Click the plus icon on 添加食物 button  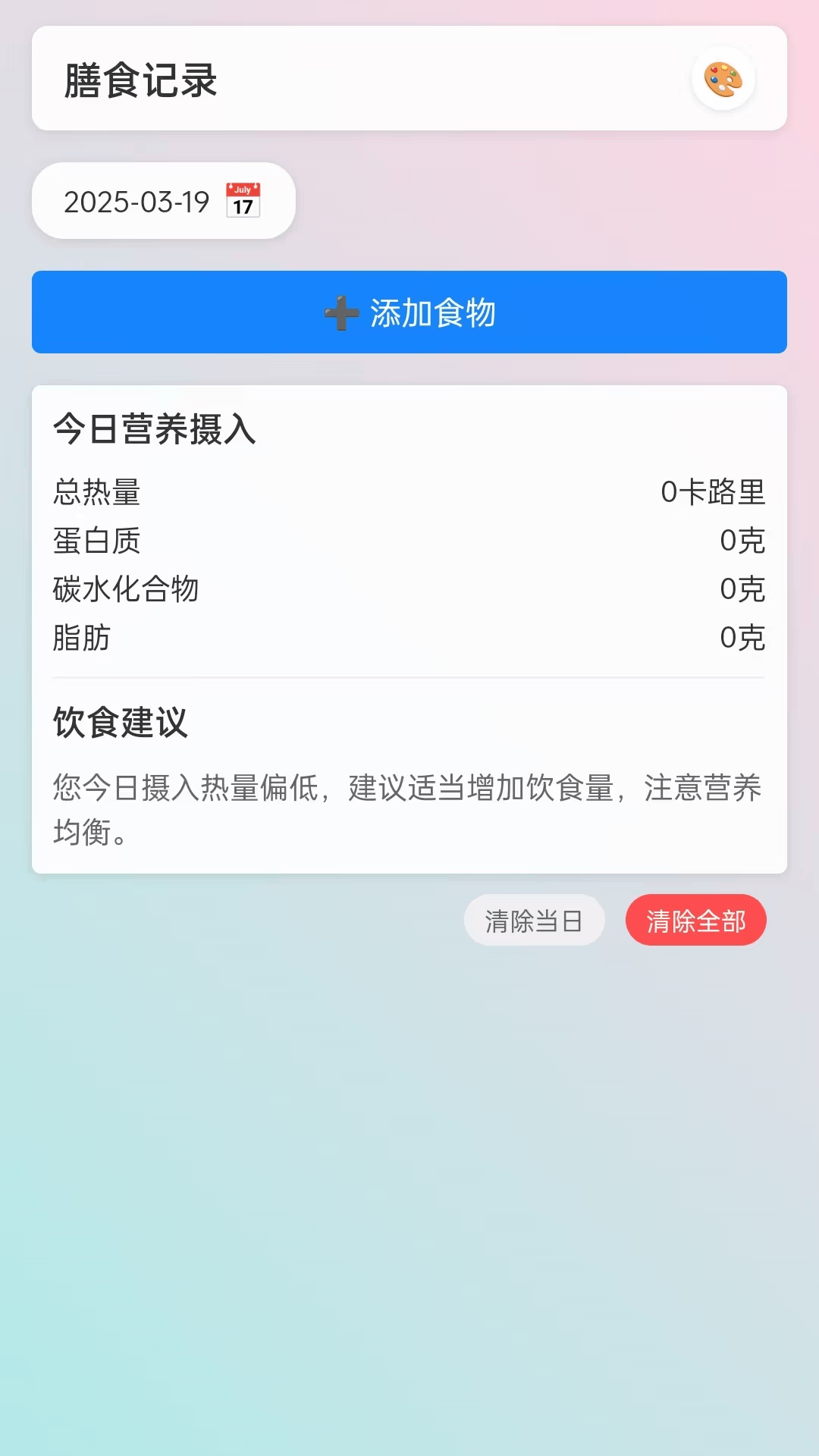point(340,312)
